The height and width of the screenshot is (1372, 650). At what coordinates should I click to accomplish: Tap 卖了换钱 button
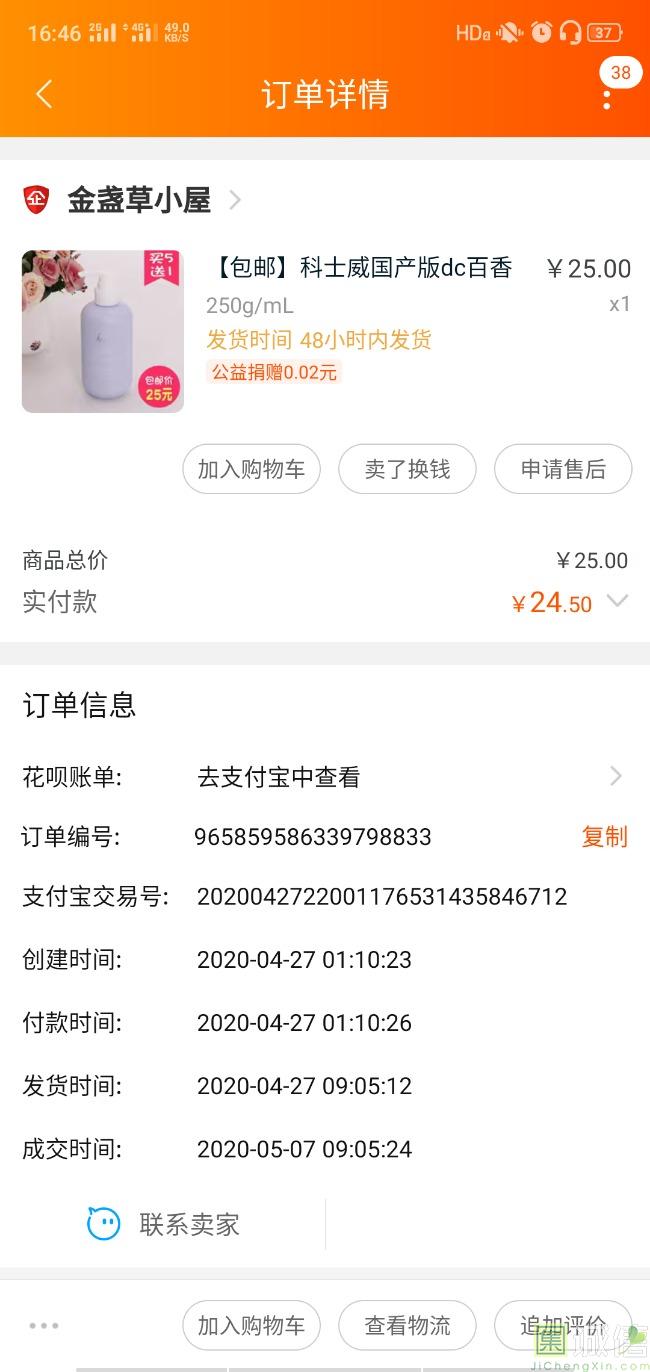[x=407, y=469]
